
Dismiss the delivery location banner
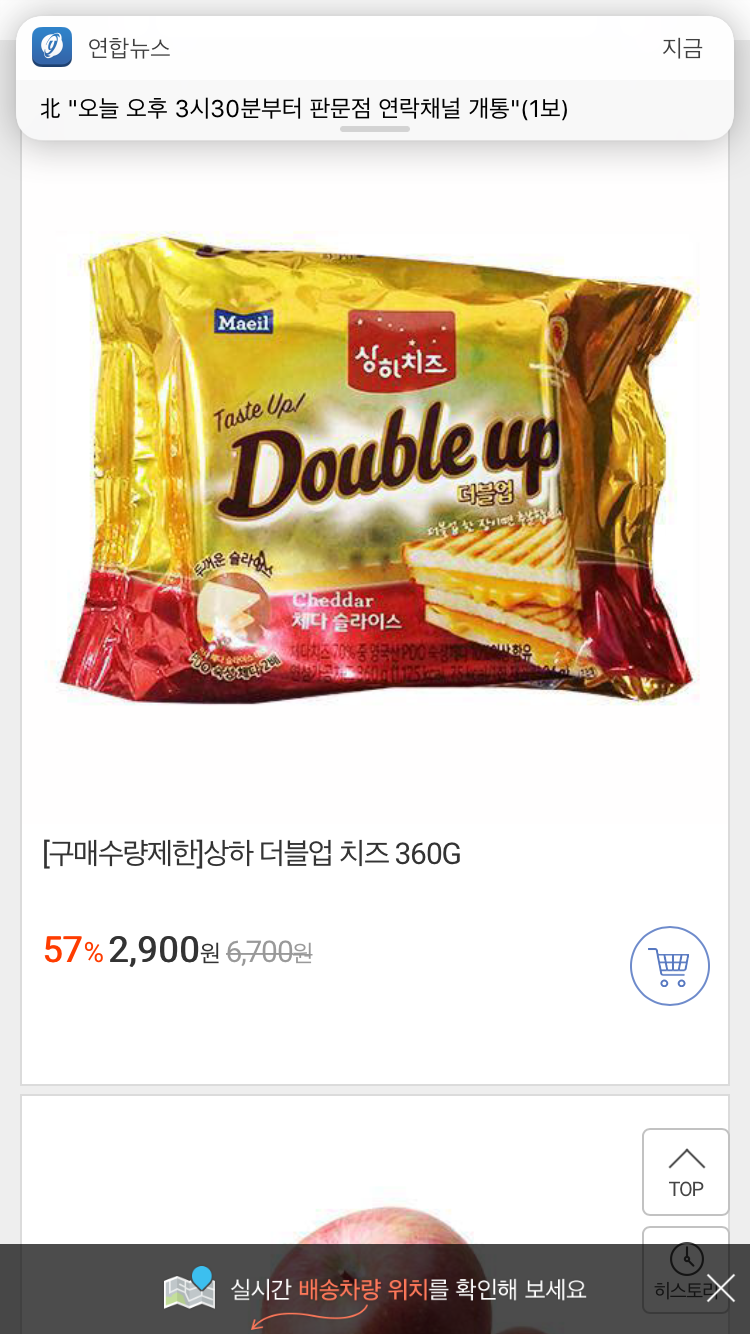click(720, 1288)
